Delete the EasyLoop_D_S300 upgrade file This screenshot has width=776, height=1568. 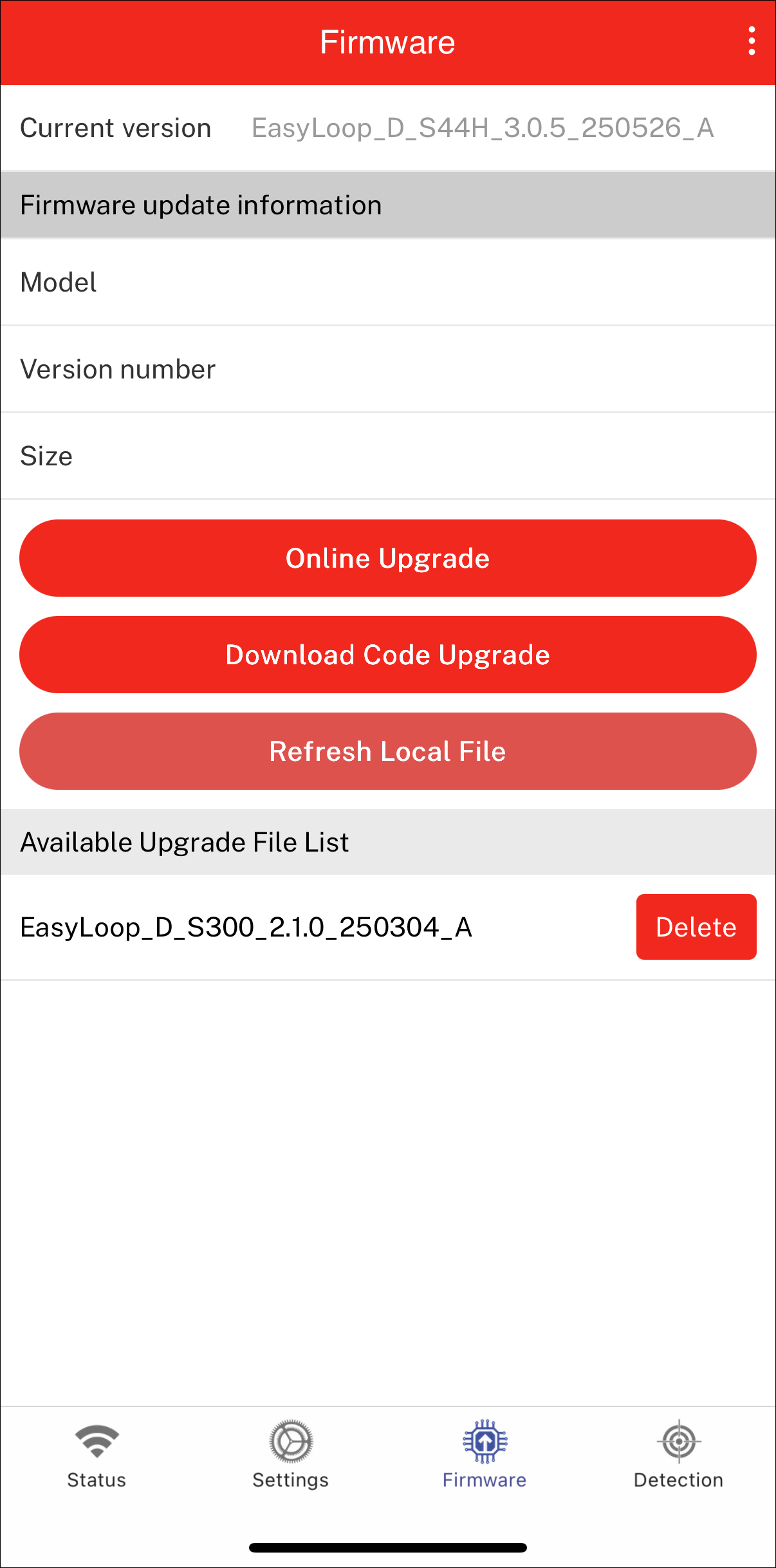696,927
